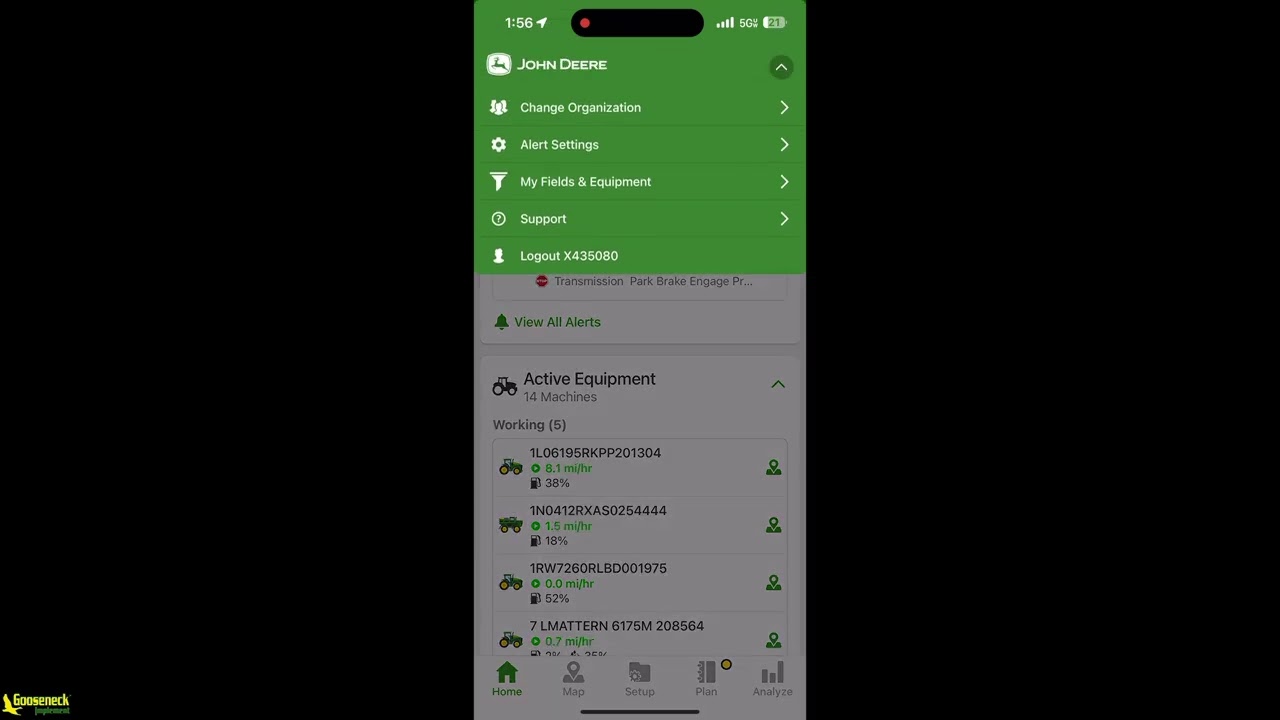The image size is (1280, 720).
Task: Switch to the Plan tab
Action: point(706,679)
